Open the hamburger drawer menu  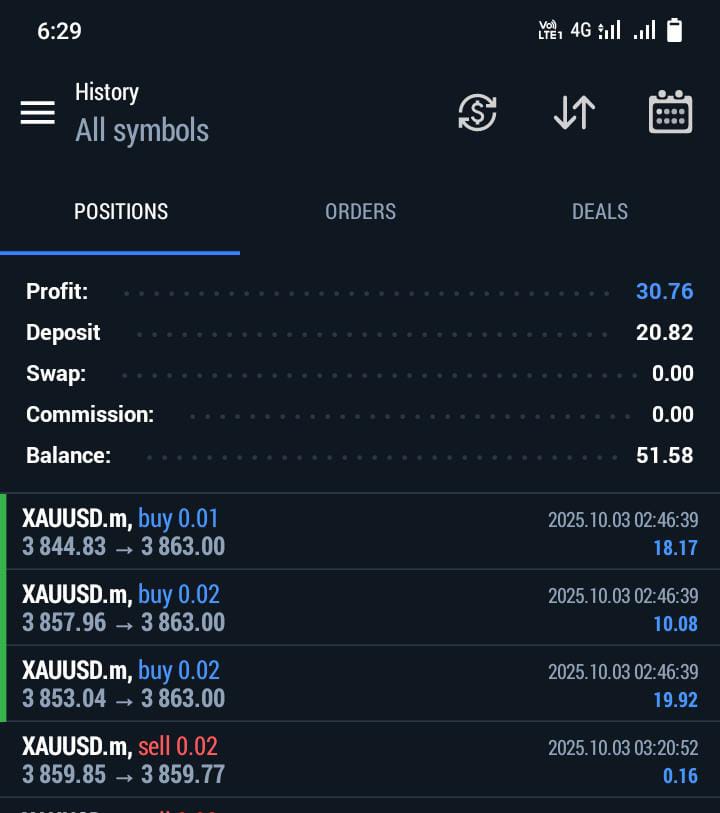point(38,112)
